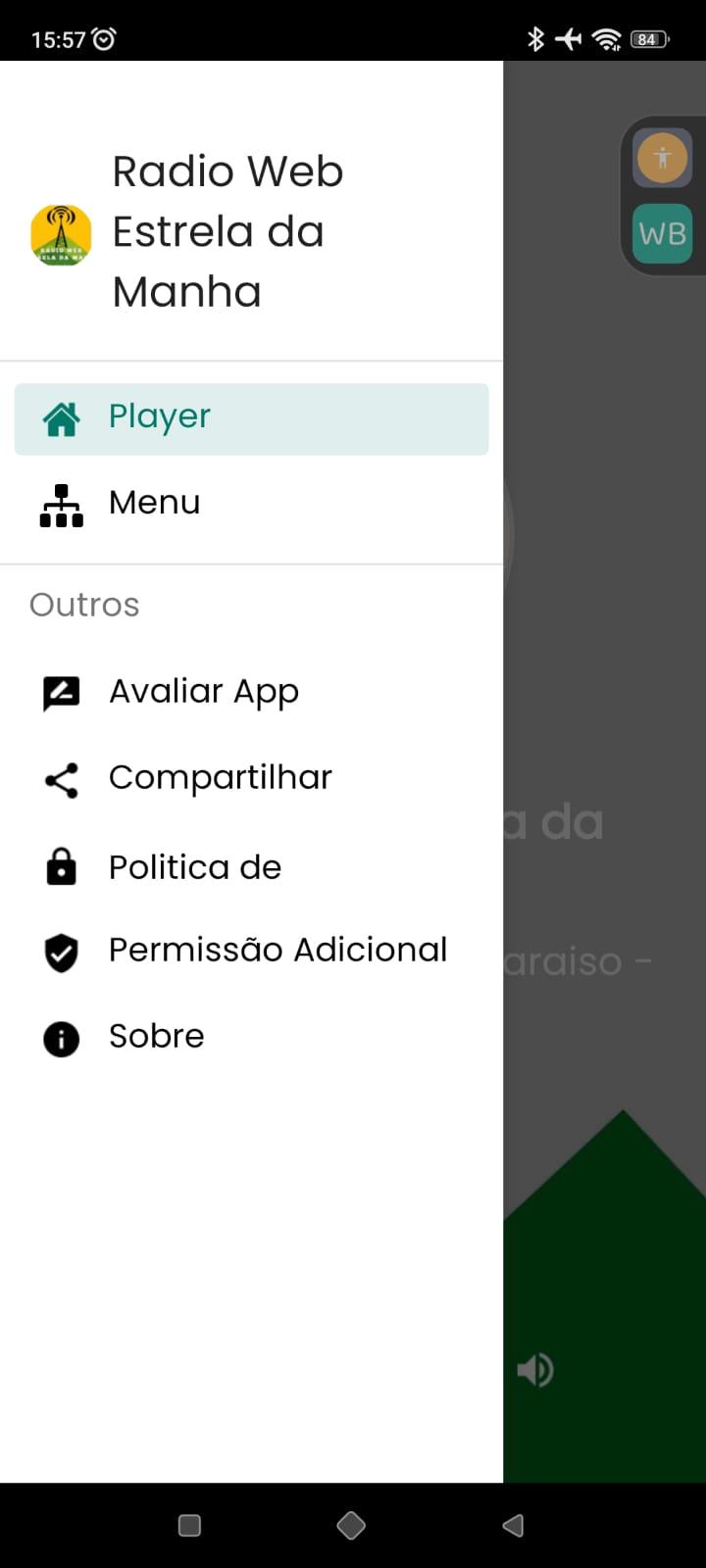The image size is (706, 1568).
Task: Share the app via Compartilhar
Action: 251,778
